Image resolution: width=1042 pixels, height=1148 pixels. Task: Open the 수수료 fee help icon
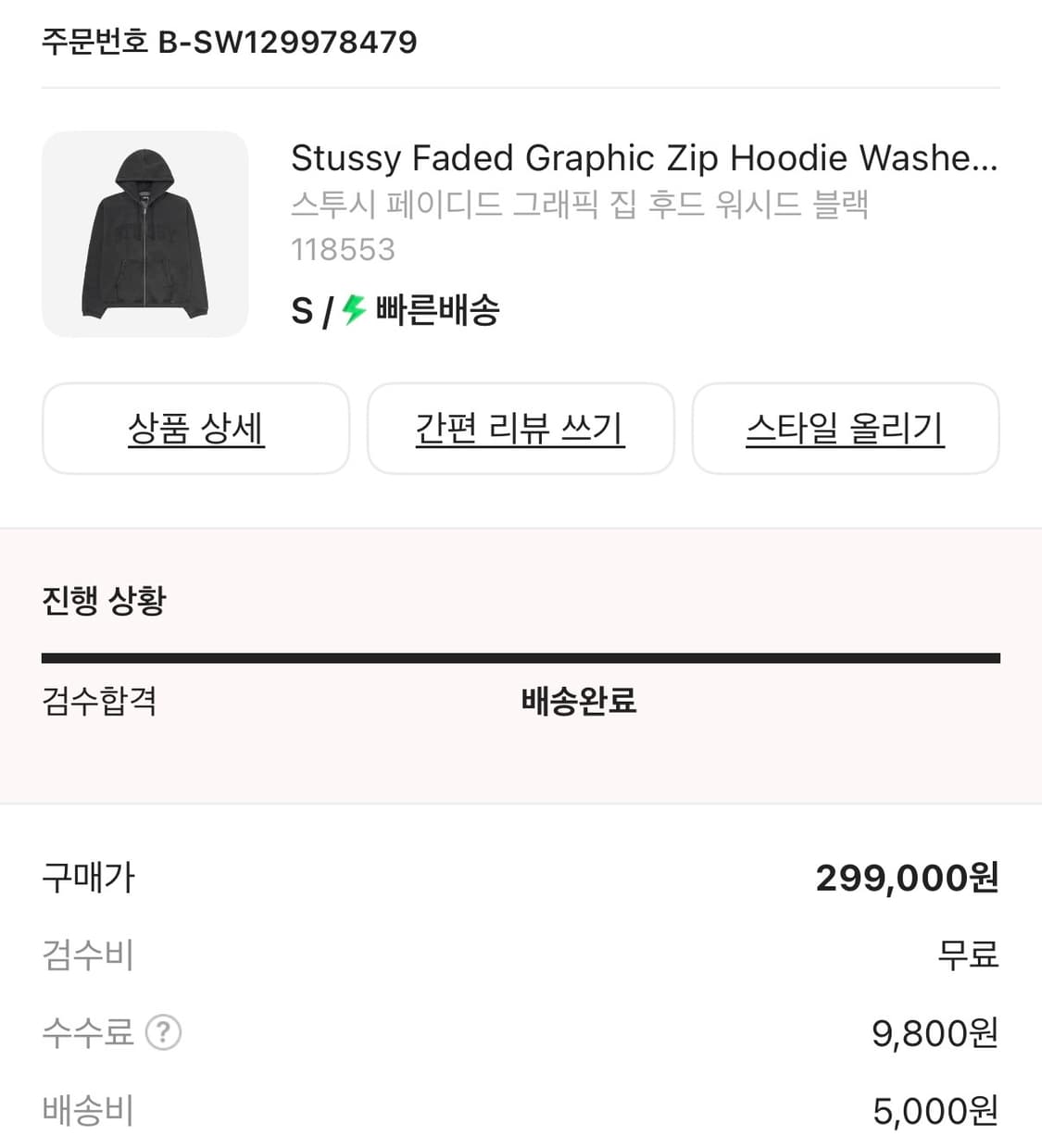tap(163, 1032)
